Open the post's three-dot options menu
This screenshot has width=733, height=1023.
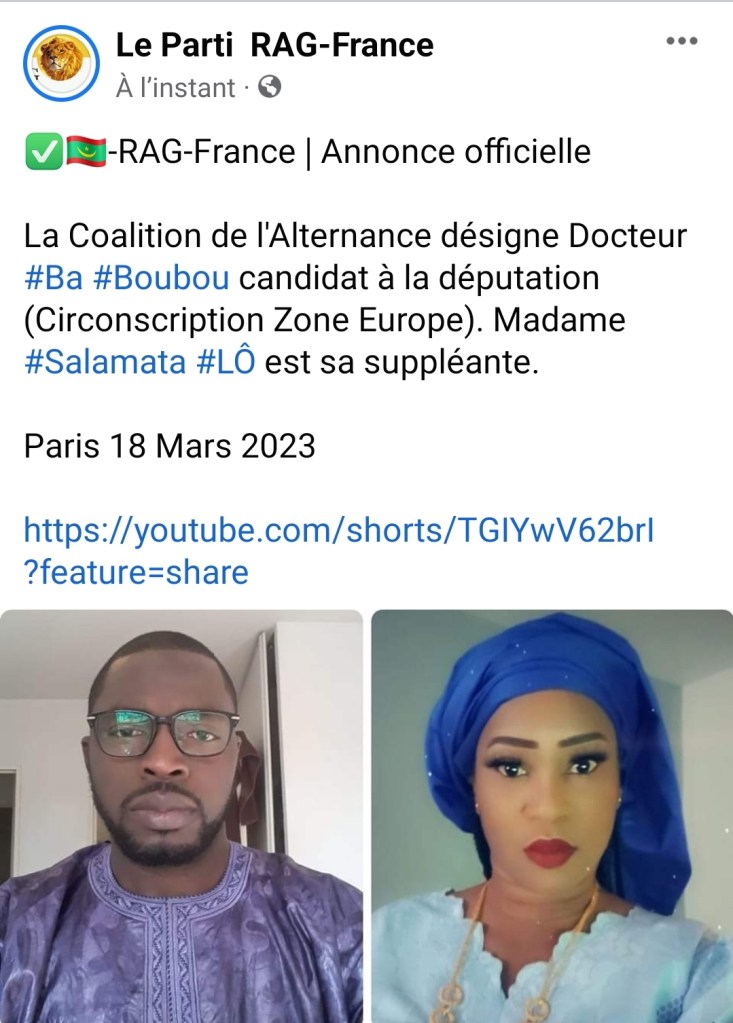click(x=681, y=42)
